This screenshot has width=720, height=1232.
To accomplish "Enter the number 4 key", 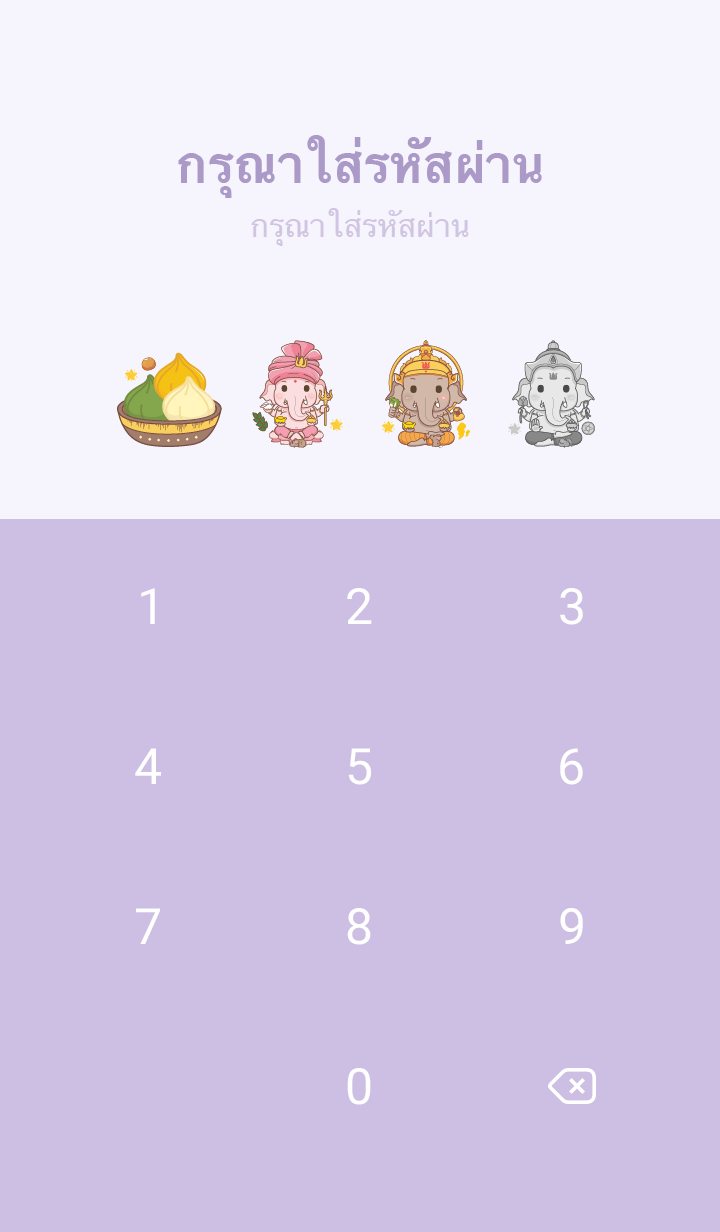I will pos(148,767).
